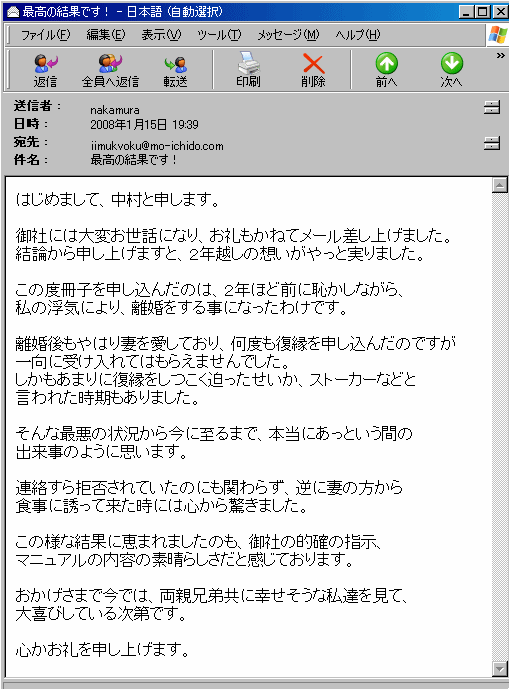Screen dimensions: 509x689
Task: Expand the toolbar overflow chevron
Action: [500, 55]
